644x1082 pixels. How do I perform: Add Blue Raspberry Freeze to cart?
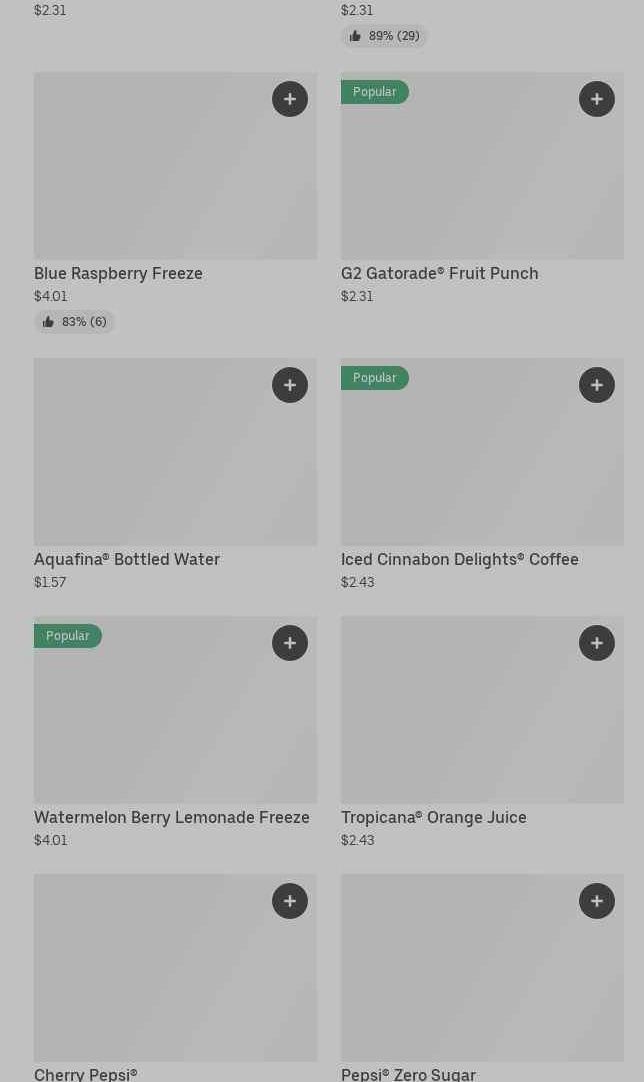click(x=290, y=99)
